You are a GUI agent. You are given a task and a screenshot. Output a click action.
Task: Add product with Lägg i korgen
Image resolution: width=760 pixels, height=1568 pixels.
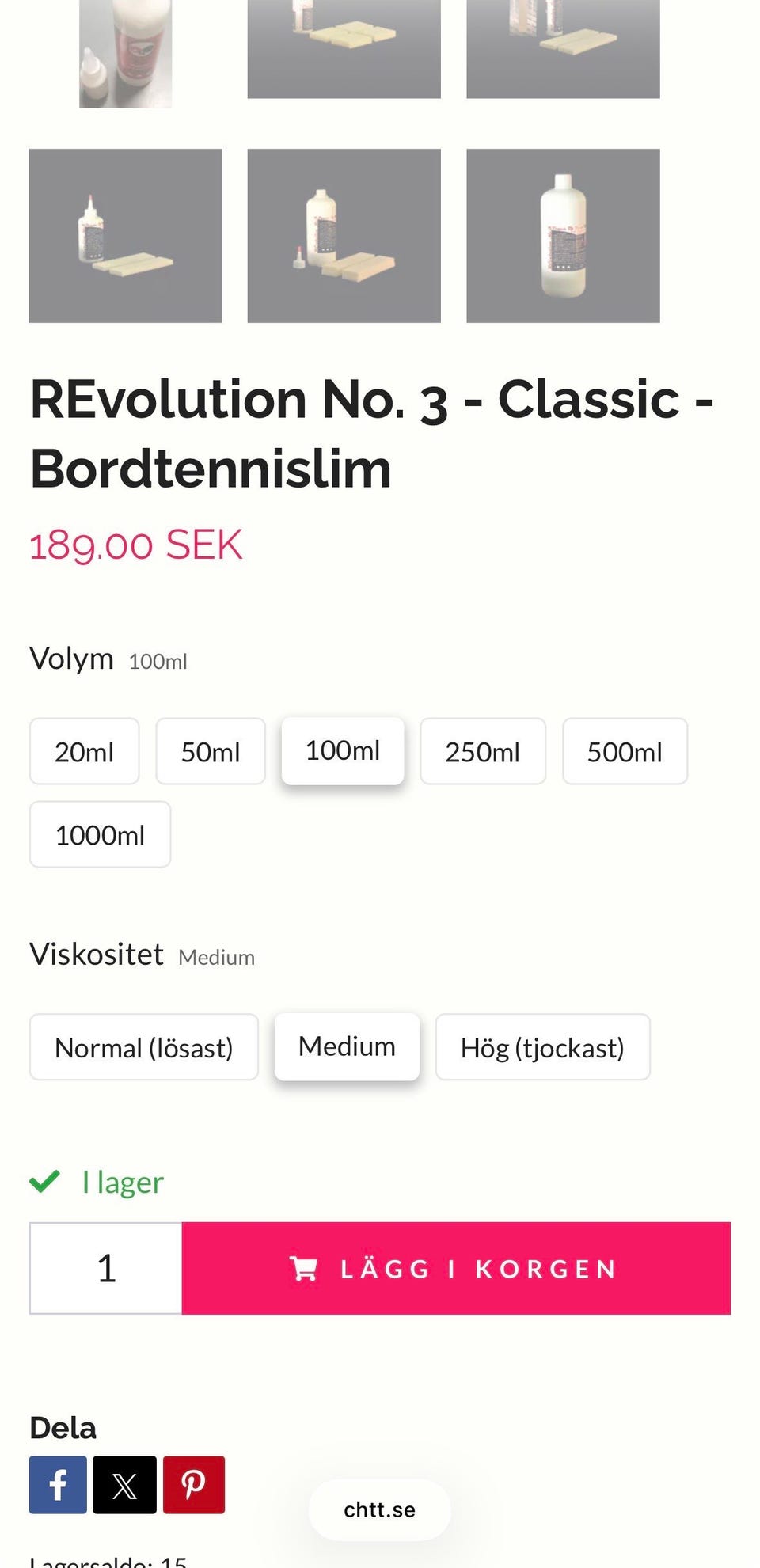456,1268
